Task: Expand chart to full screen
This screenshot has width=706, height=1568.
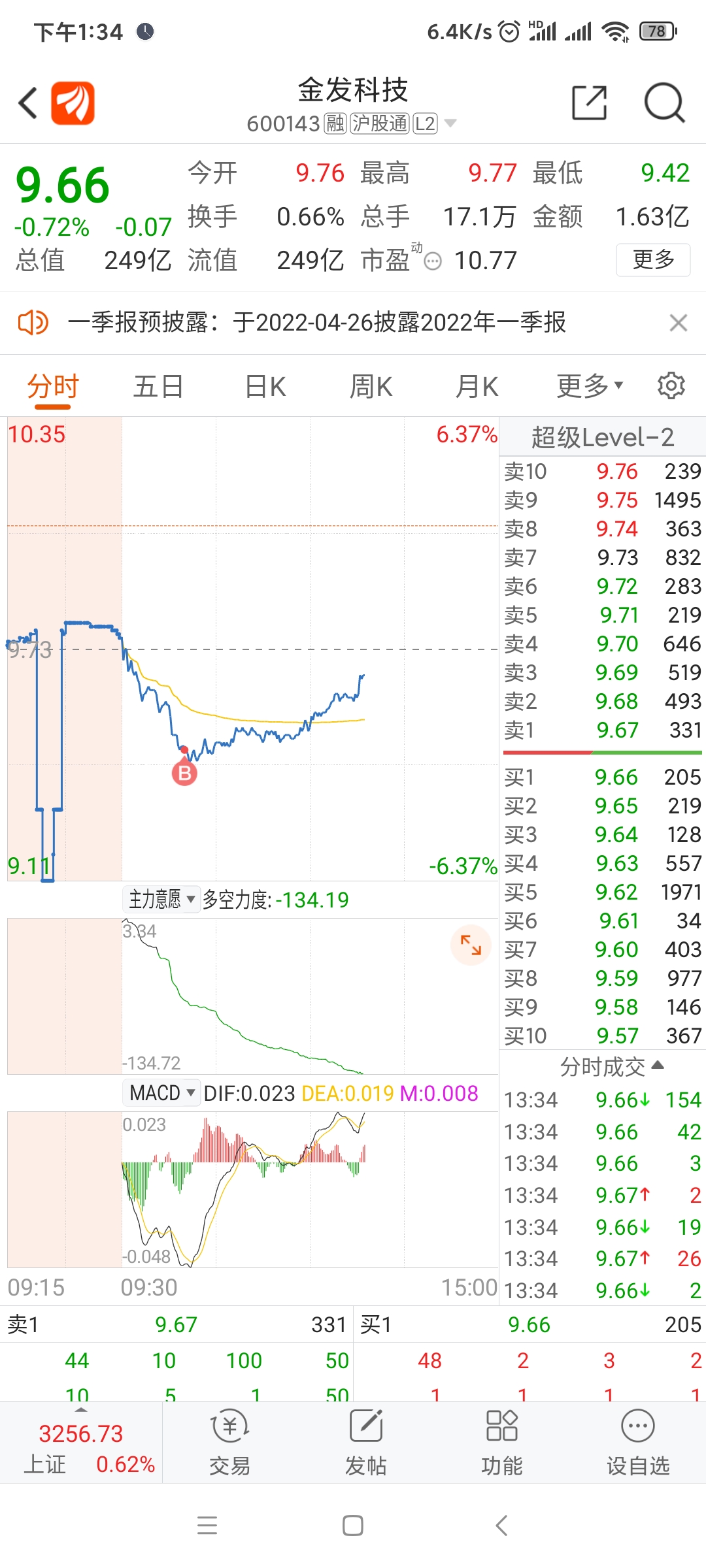Action: point(471,945)
